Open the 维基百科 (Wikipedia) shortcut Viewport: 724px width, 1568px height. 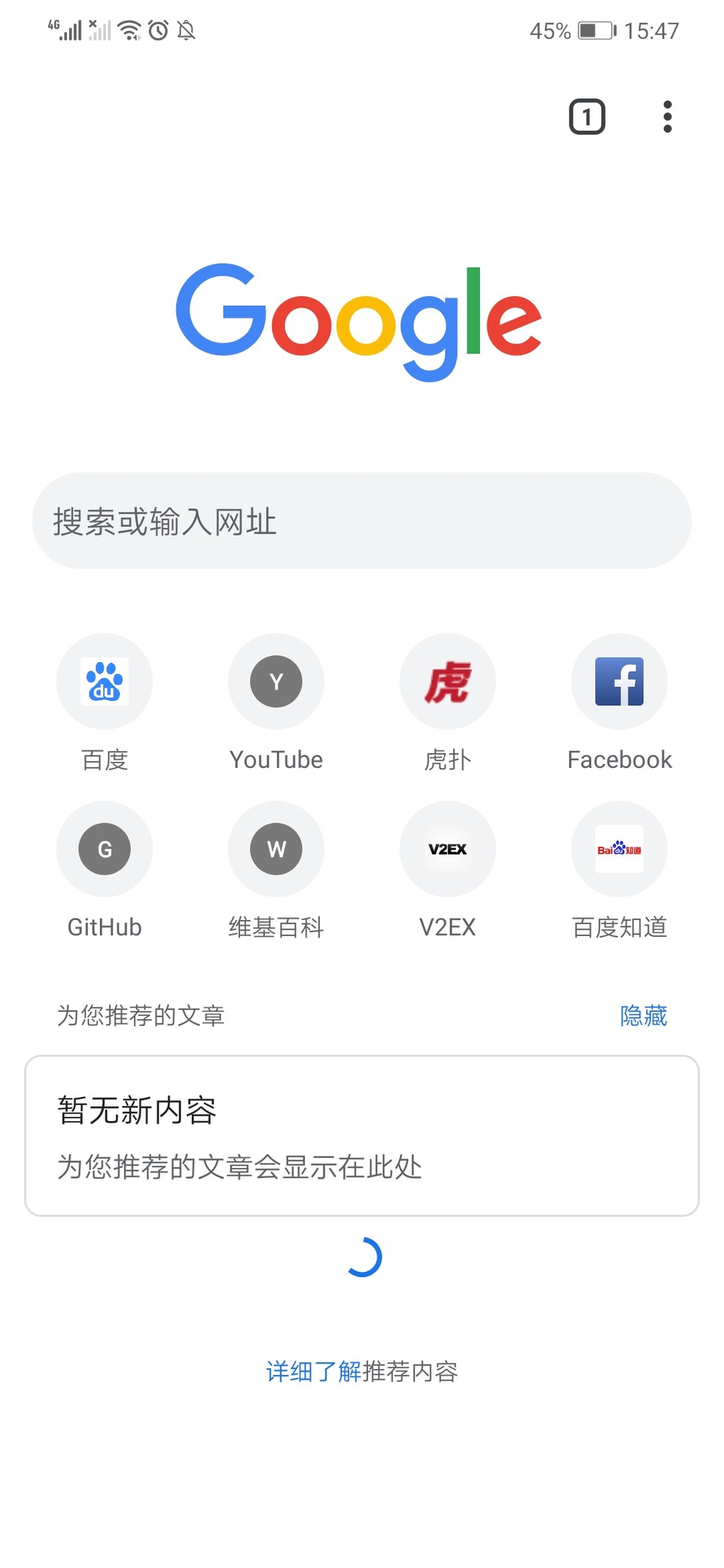pyautogui.click(x=276, y=849)
